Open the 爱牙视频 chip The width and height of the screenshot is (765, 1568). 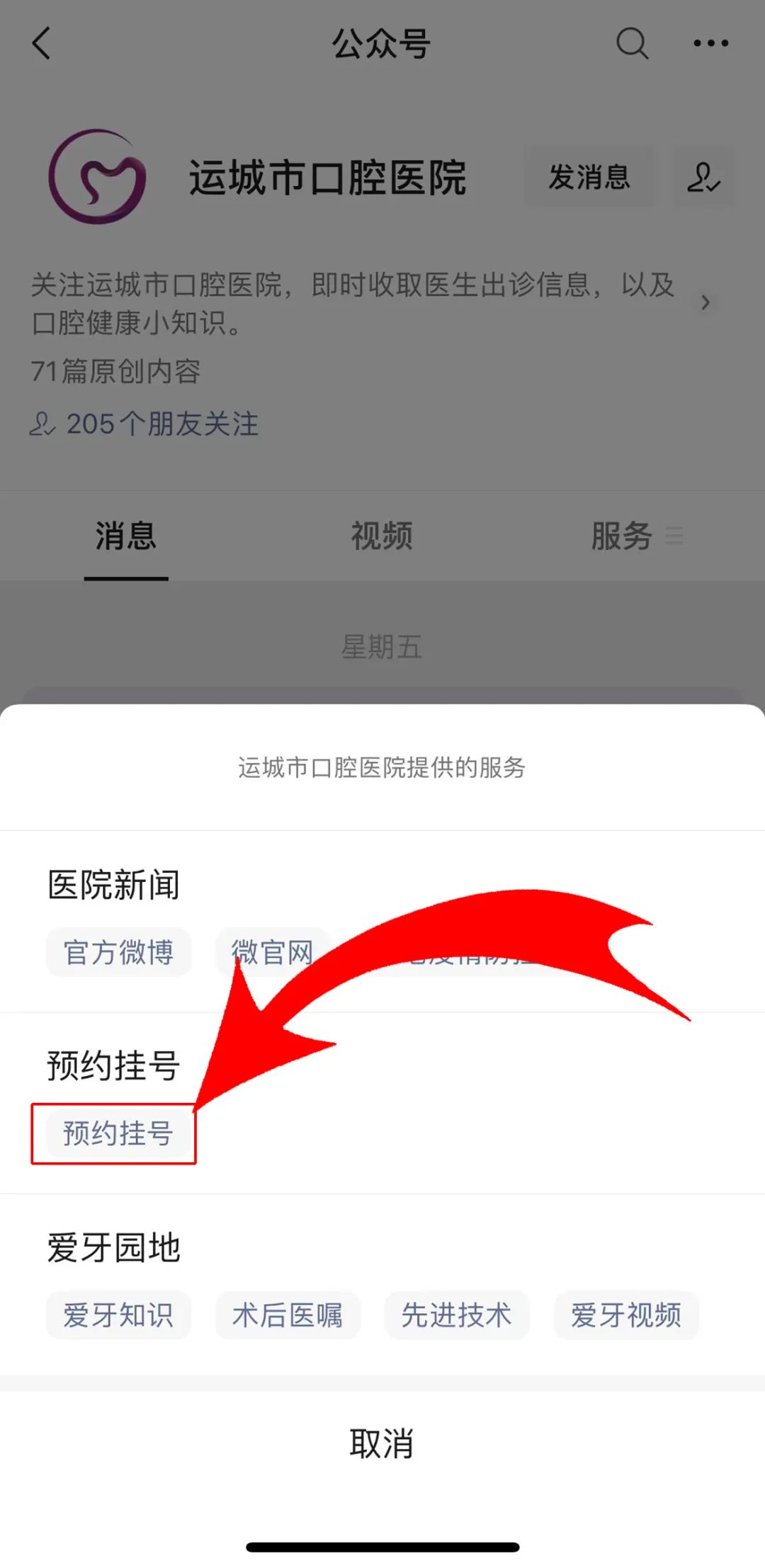(x=626, y=1315)
